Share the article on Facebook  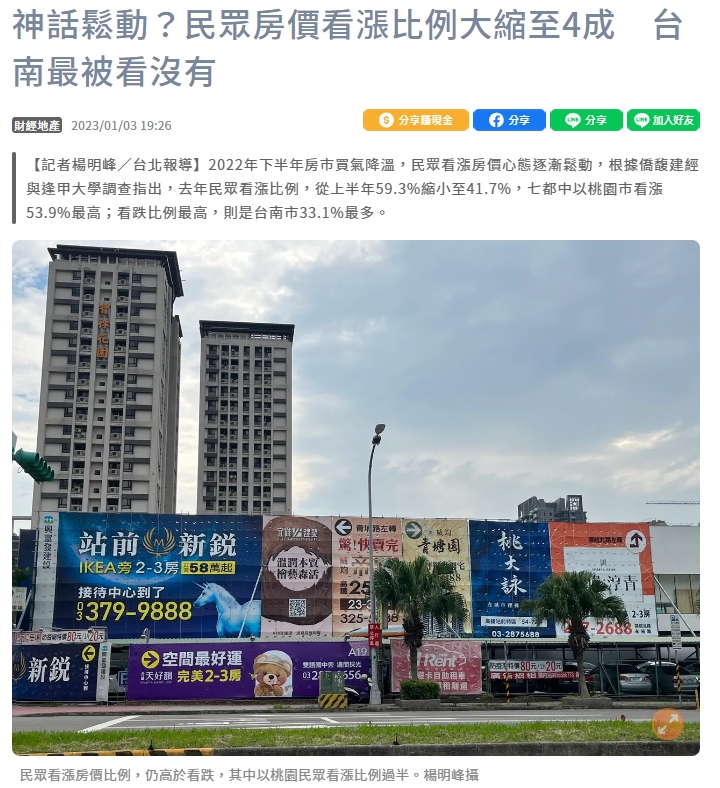pos(509,120)
